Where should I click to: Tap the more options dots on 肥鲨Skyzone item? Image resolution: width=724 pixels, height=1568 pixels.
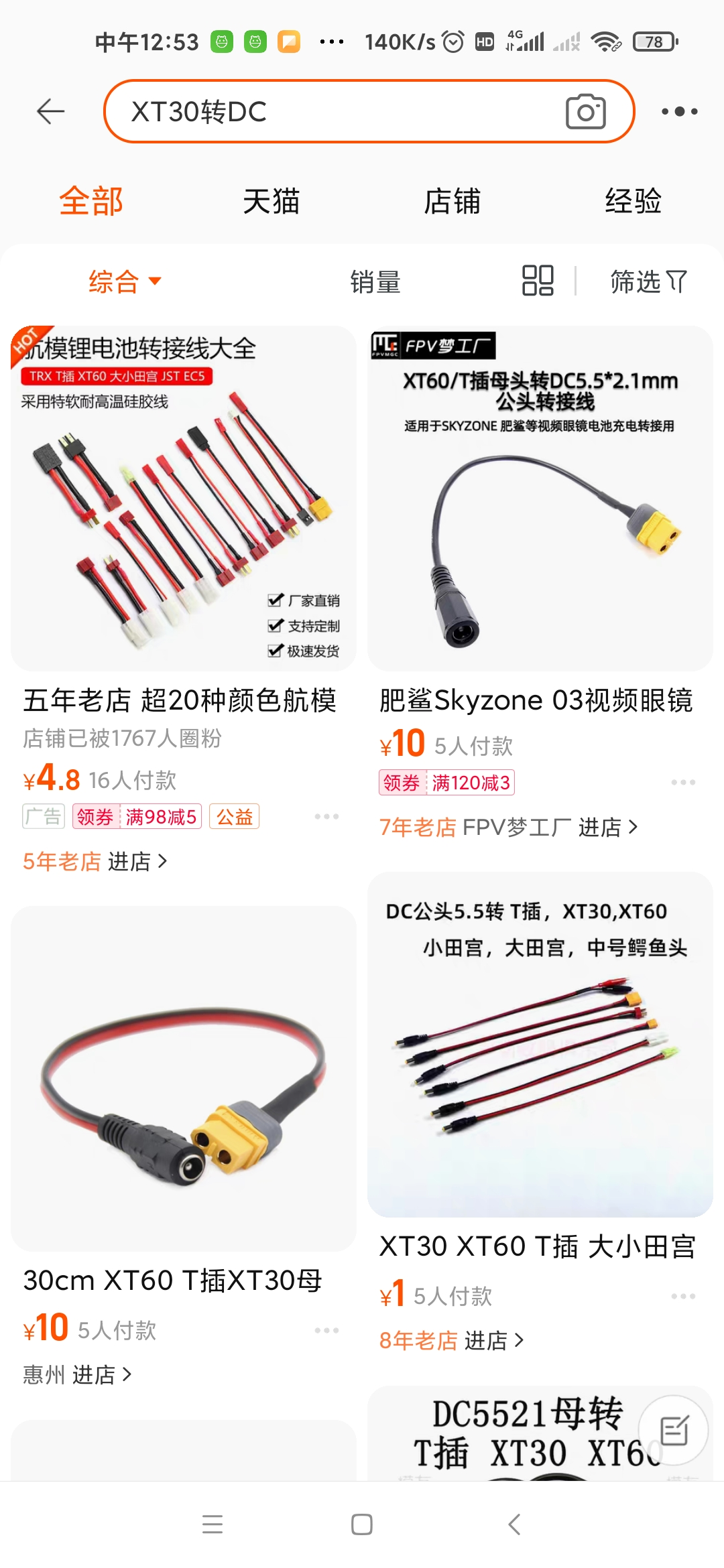[684, 781]
